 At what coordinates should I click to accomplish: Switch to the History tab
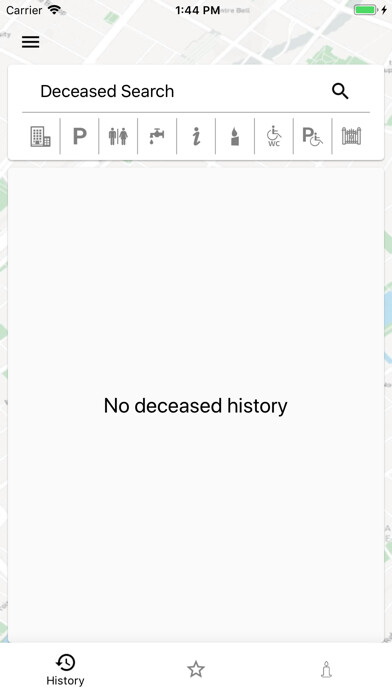(x=65, y=669)
